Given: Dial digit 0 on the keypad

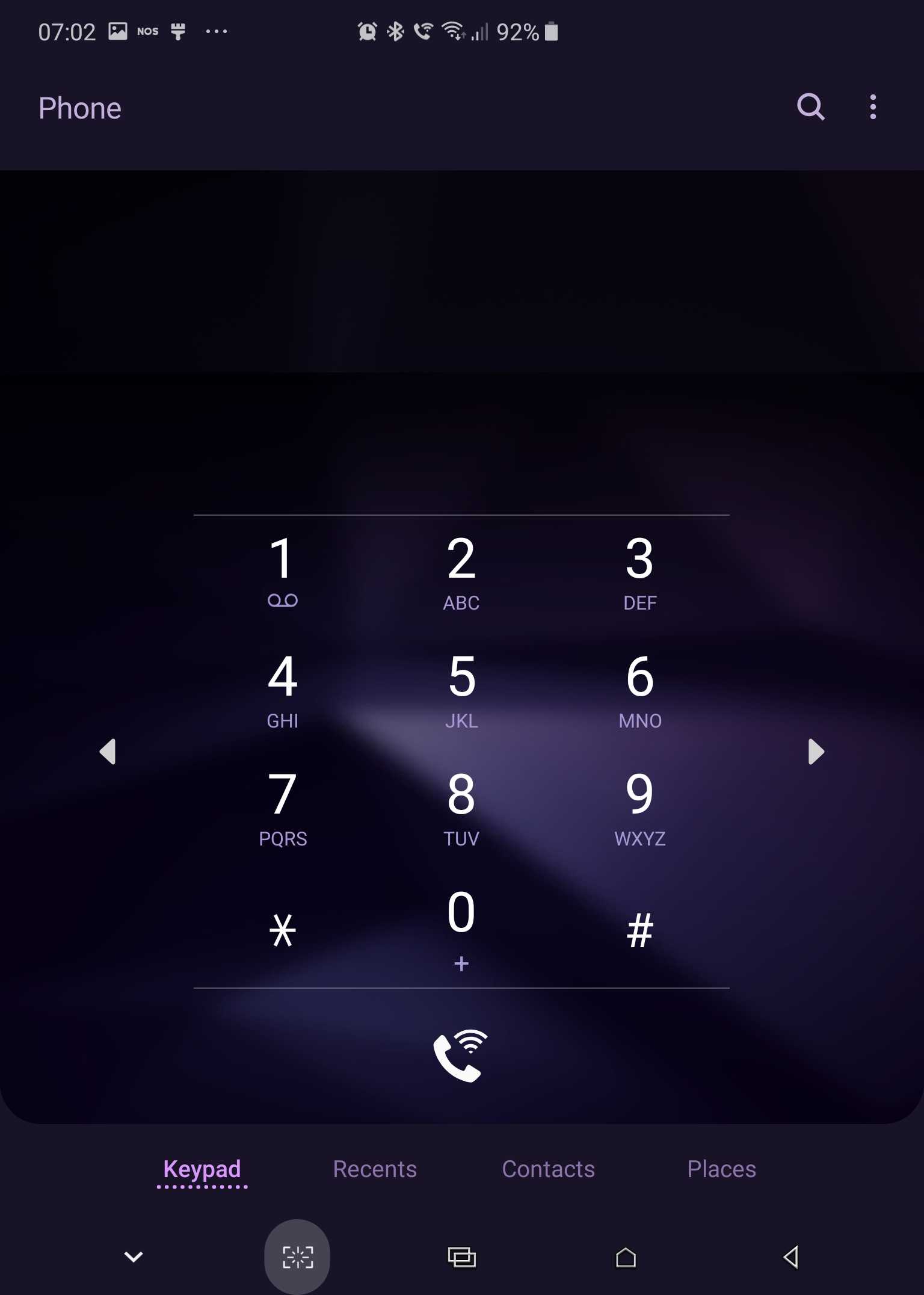Looking at the screenshot, I should click(461, 927).
